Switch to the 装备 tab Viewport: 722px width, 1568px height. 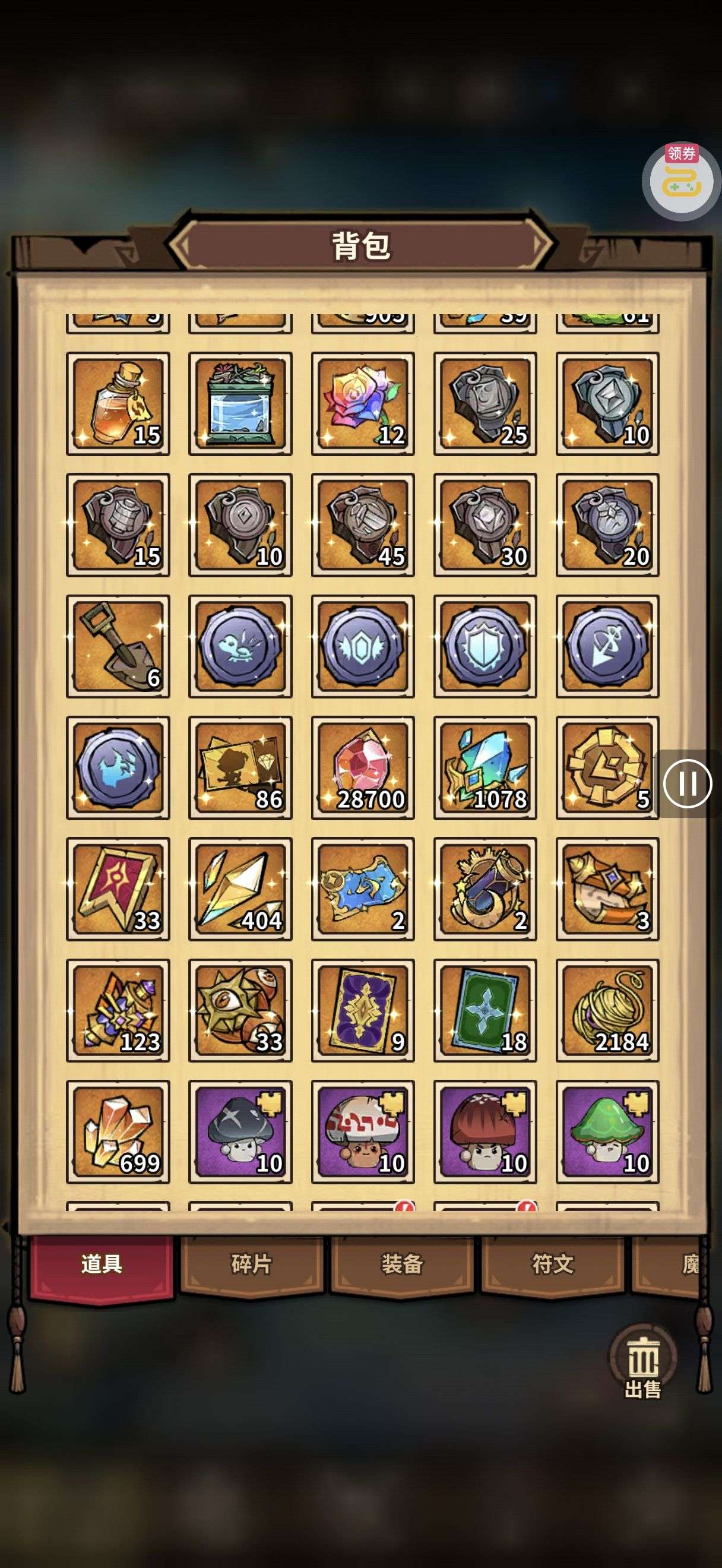(x=401, y=1264)
